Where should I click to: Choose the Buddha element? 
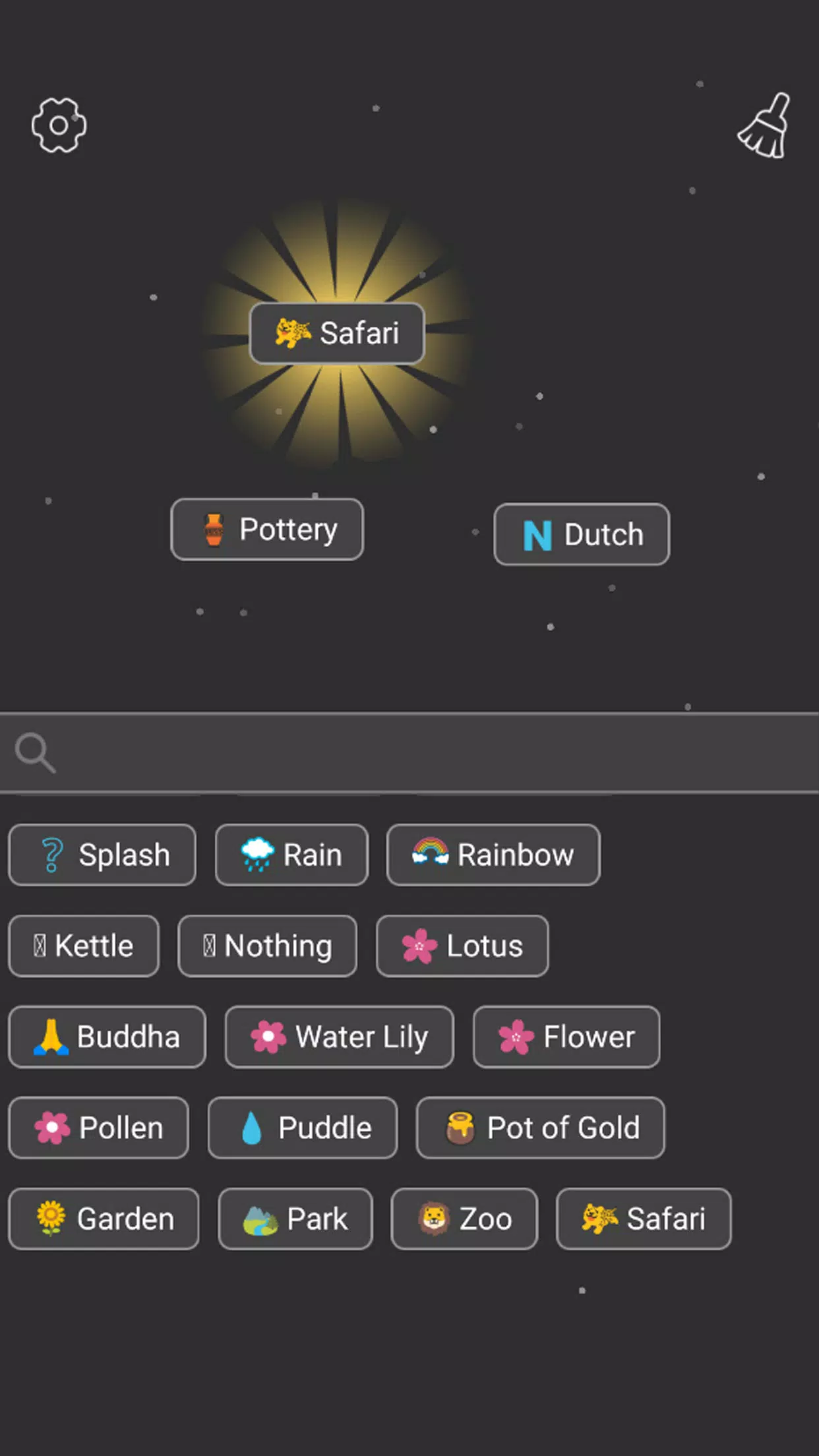tap(107, 1037)
